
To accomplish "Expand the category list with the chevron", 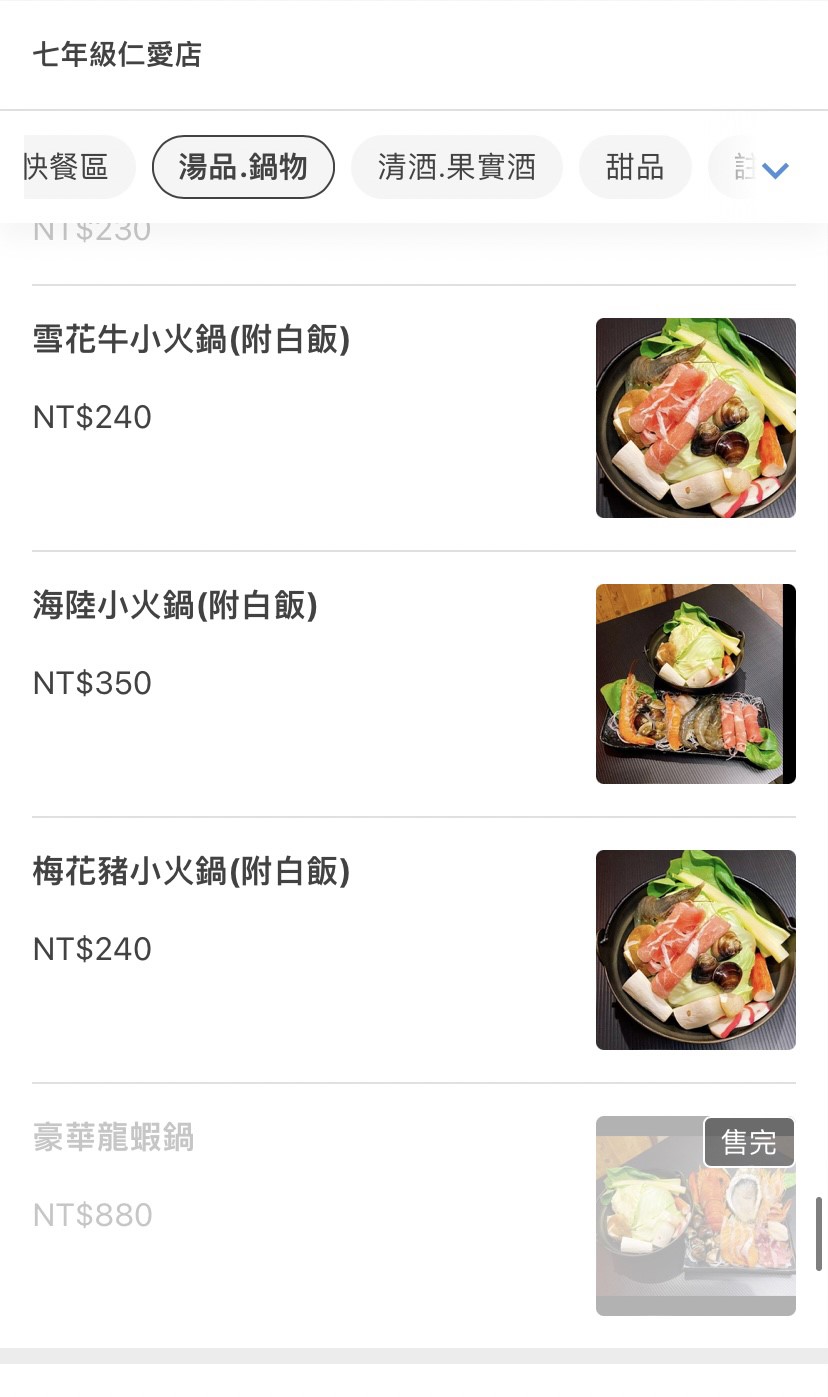I will pyautogui.click(x=775, y=170).
